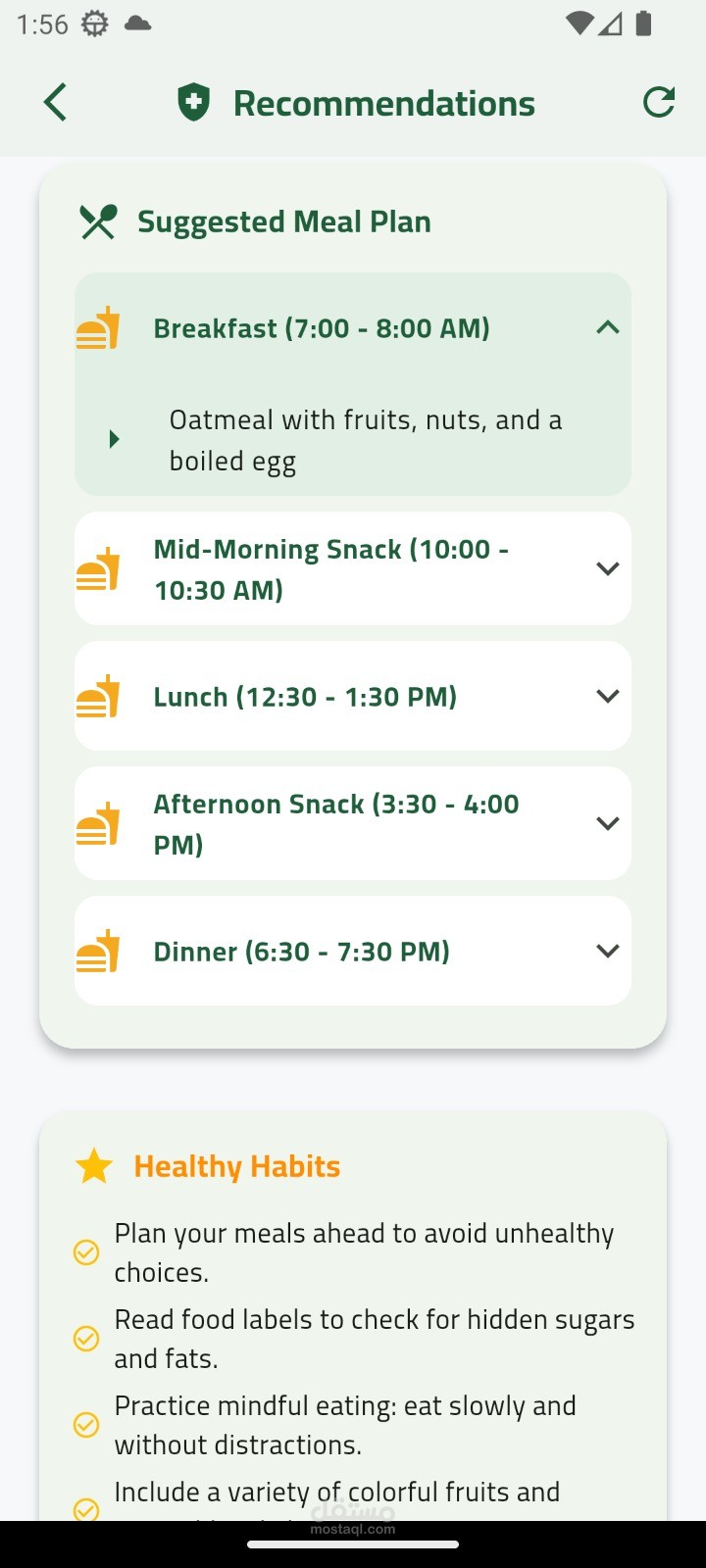This screenshot has width=706, height=1568.
Task: Expand the Afternoon Snack section
Action: (607, 823)
